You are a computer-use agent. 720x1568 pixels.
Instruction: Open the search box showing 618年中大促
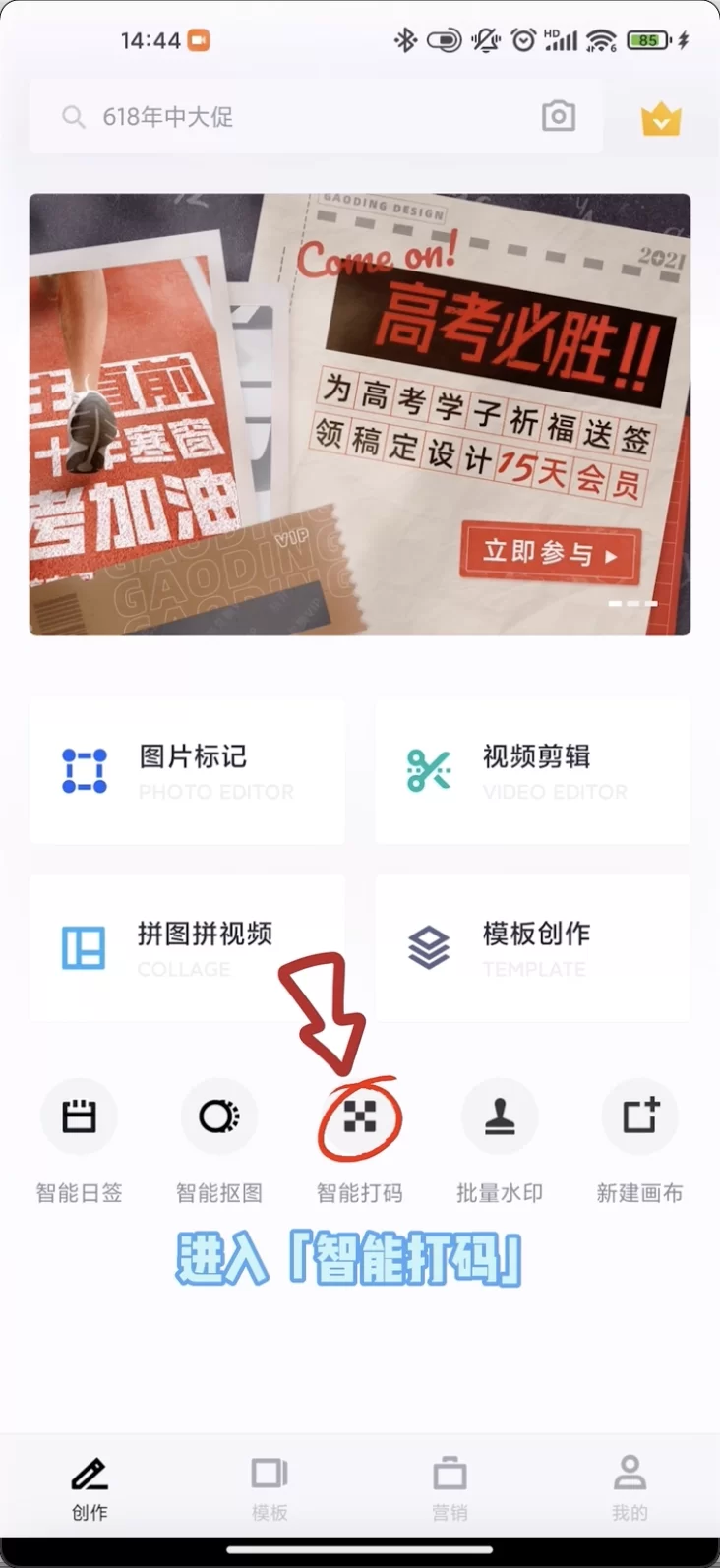pyautogui.click(x=295, y=117)
